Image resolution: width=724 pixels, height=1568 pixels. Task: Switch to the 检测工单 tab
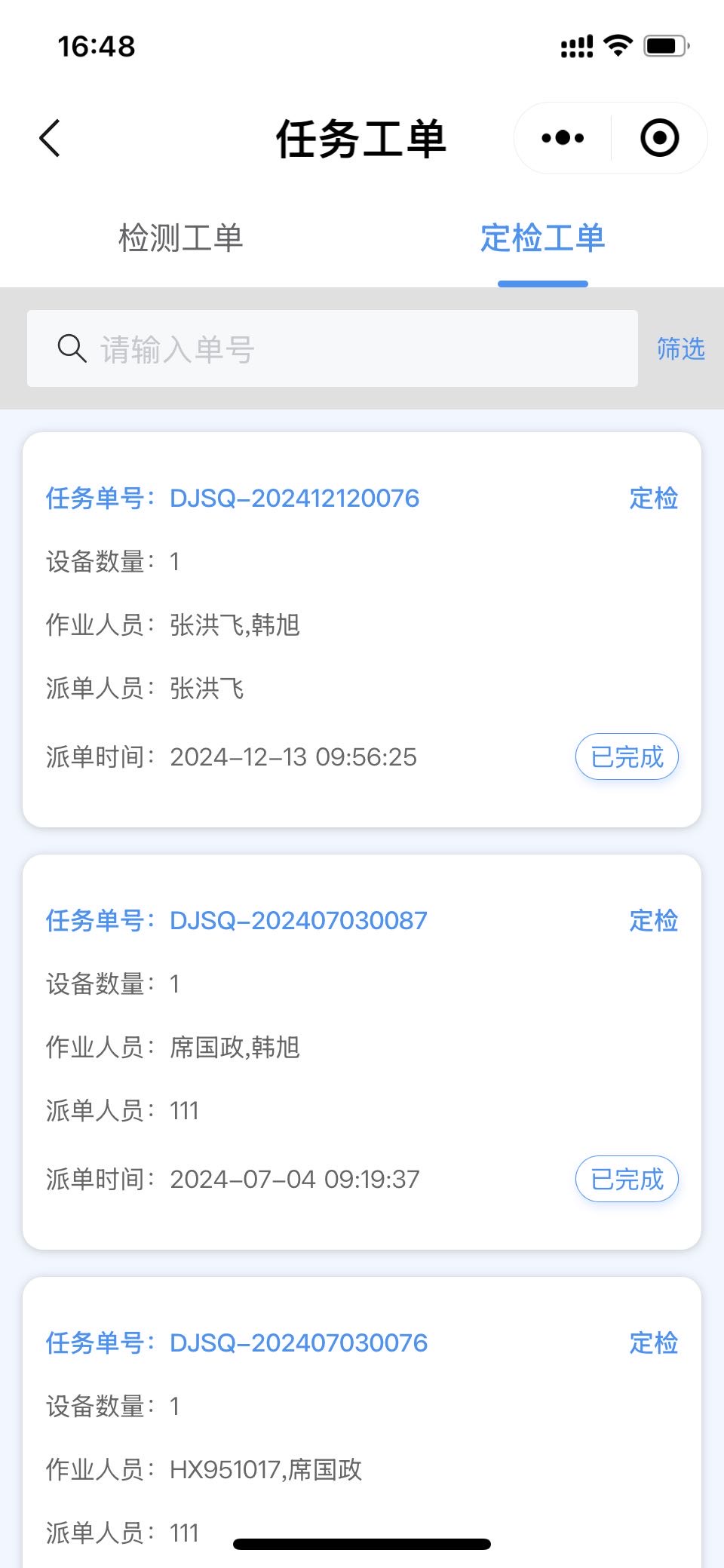pyautogui.click(x=180, y=238)
